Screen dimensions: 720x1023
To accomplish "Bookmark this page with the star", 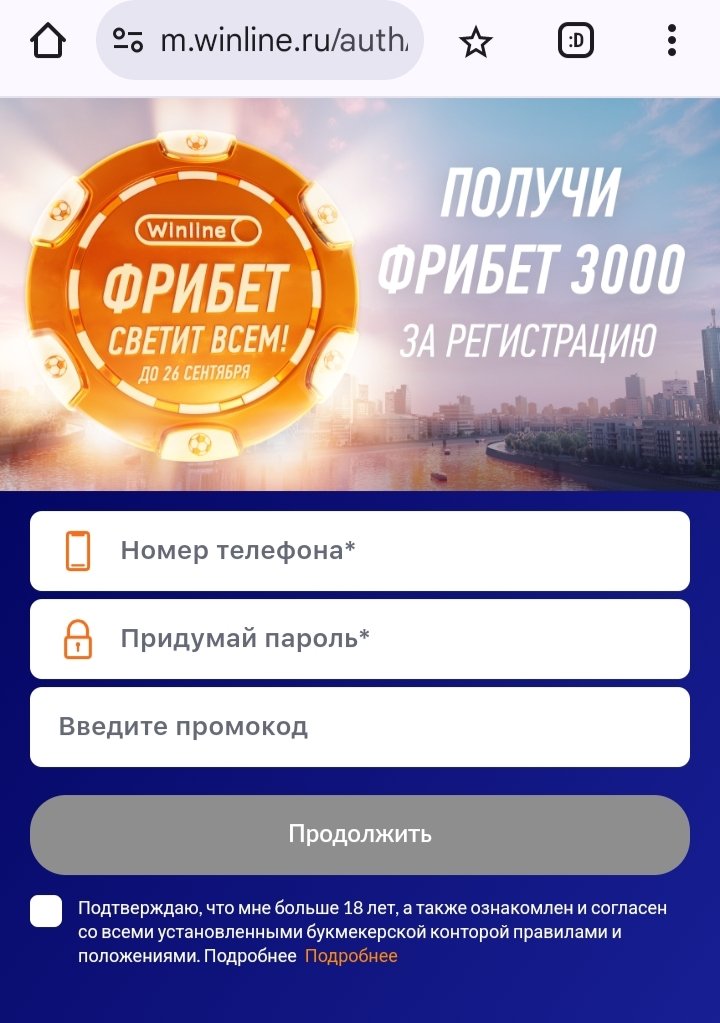I will click(476, 41).
